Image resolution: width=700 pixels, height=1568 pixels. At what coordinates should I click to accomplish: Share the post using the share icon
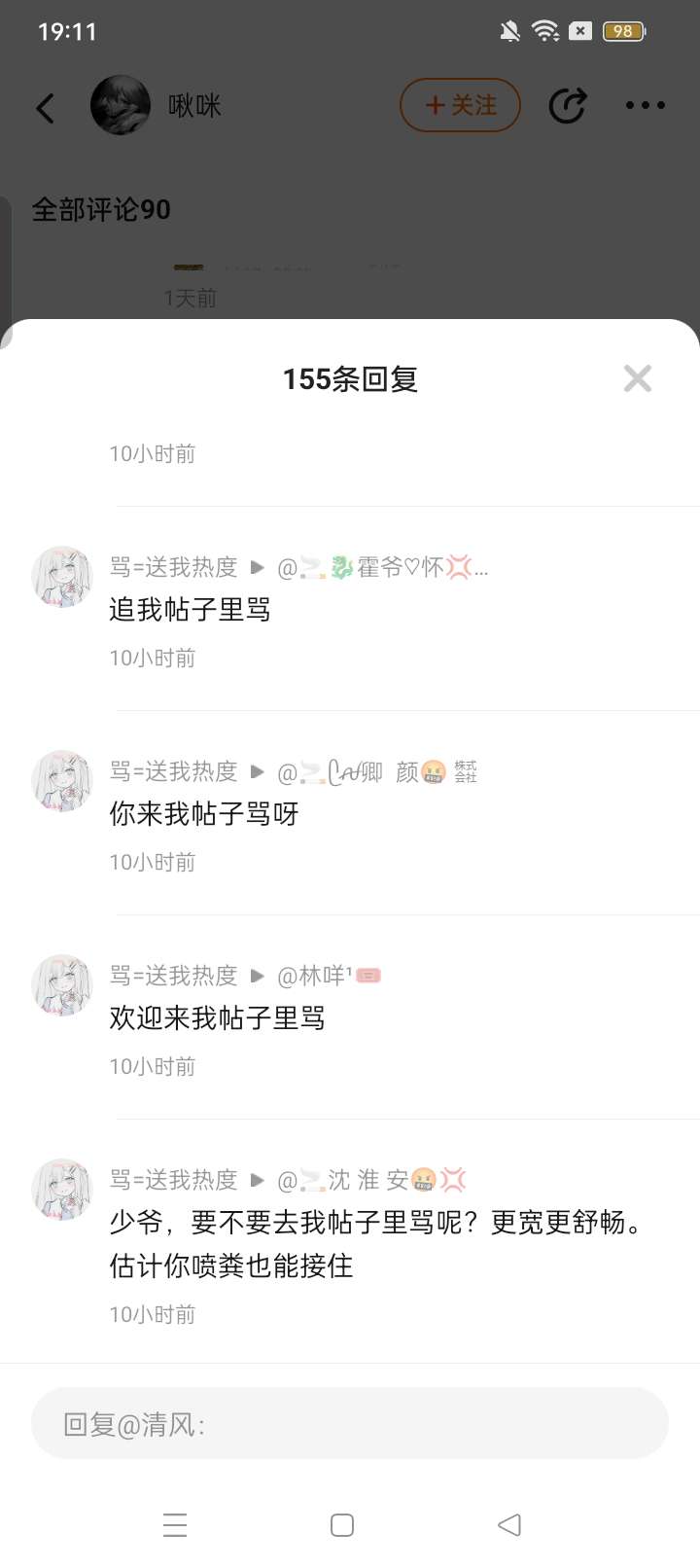pyautogui.click(x=568, y=105)
